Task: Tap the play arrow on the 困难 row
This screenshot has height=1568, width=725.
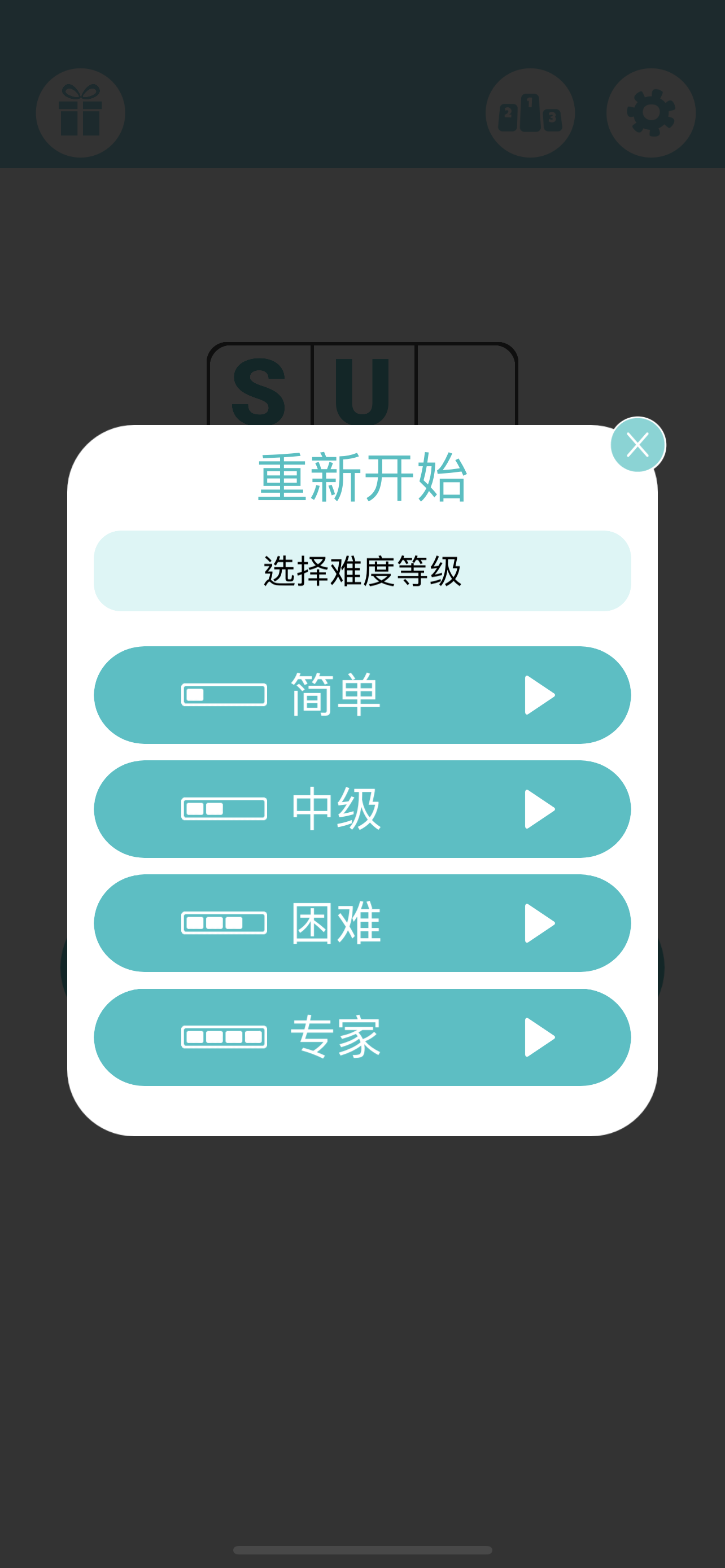Action: (x=540, y=923)
